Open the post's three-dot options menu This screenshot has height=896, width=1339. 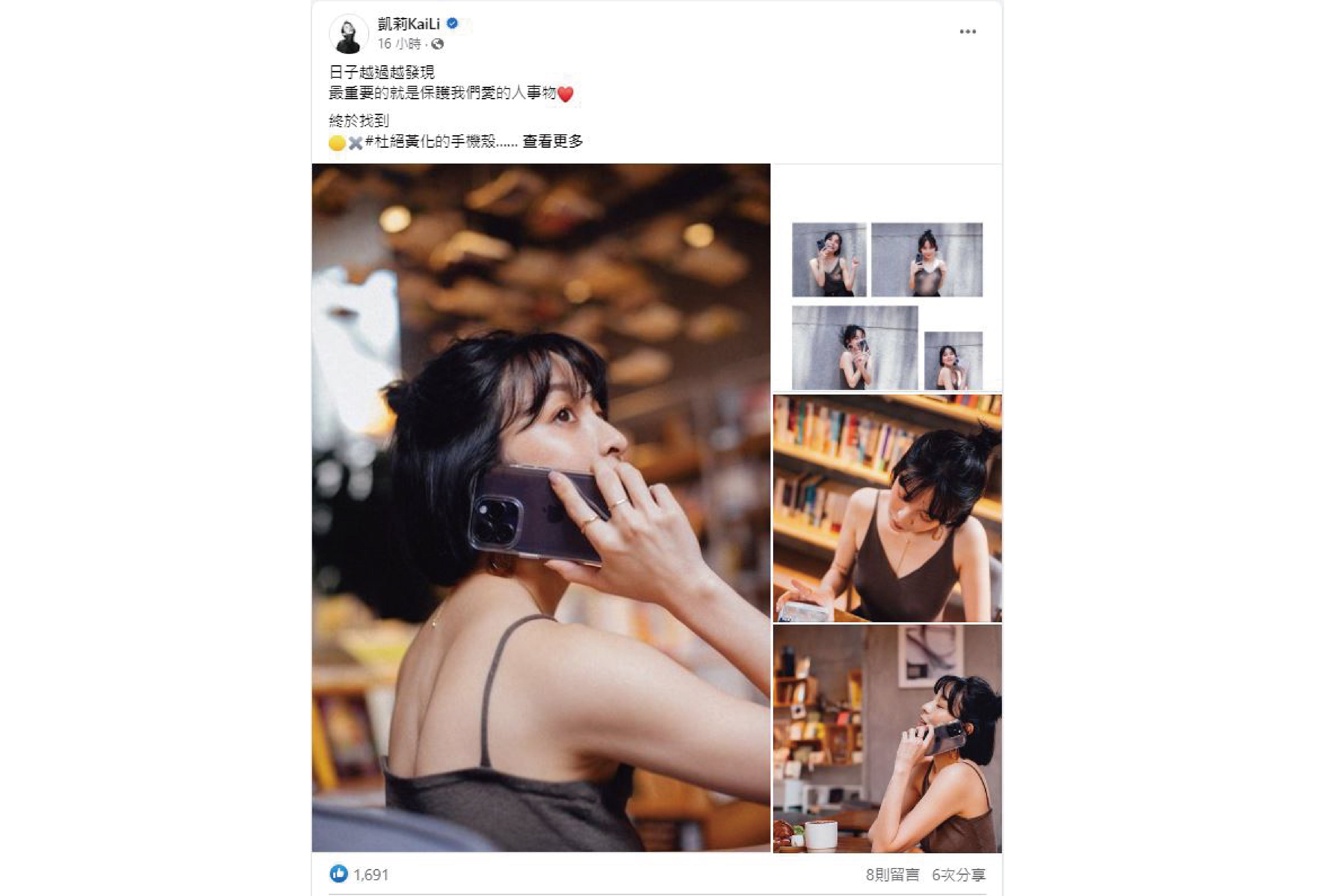point(967,31)
